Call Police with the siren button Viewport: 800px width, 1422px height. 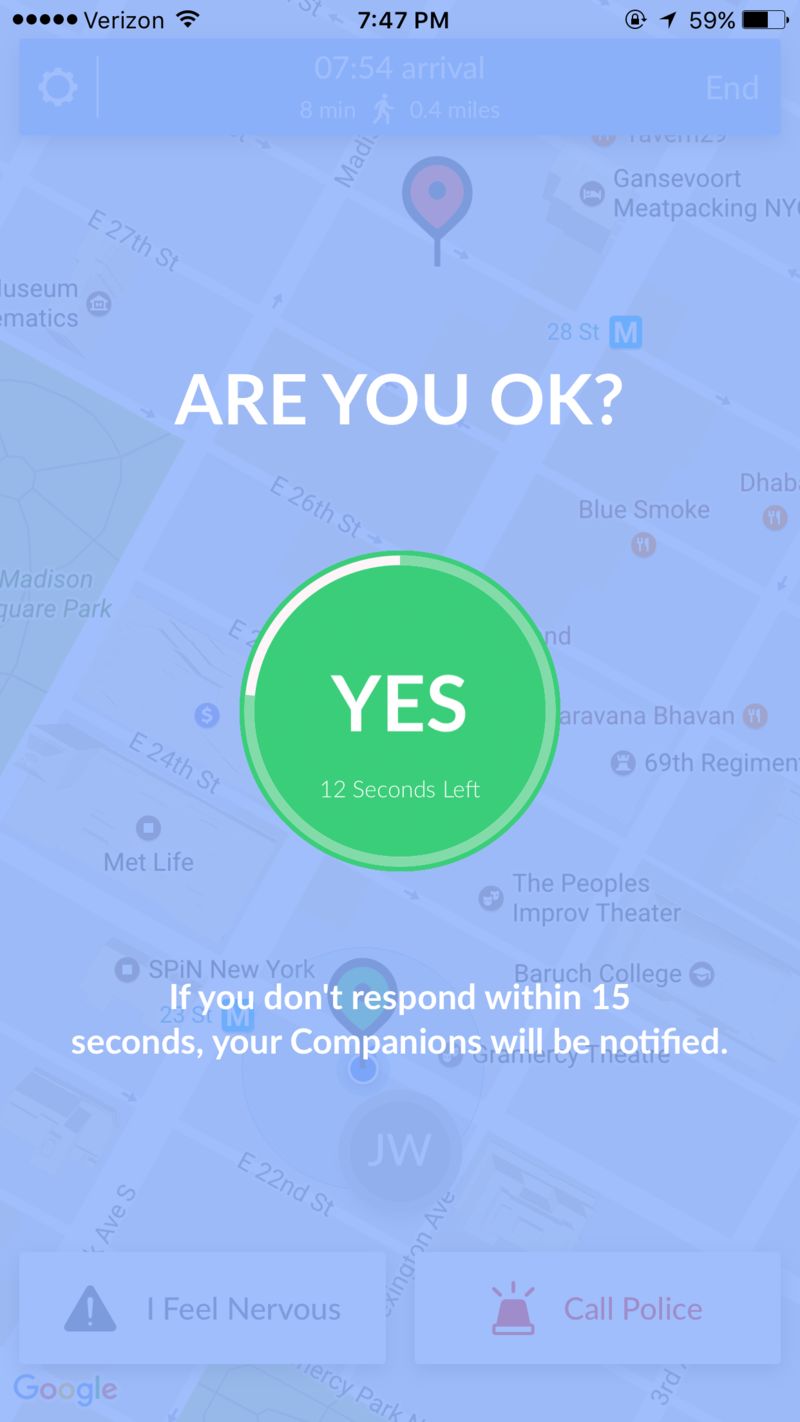click(597, 1308)
